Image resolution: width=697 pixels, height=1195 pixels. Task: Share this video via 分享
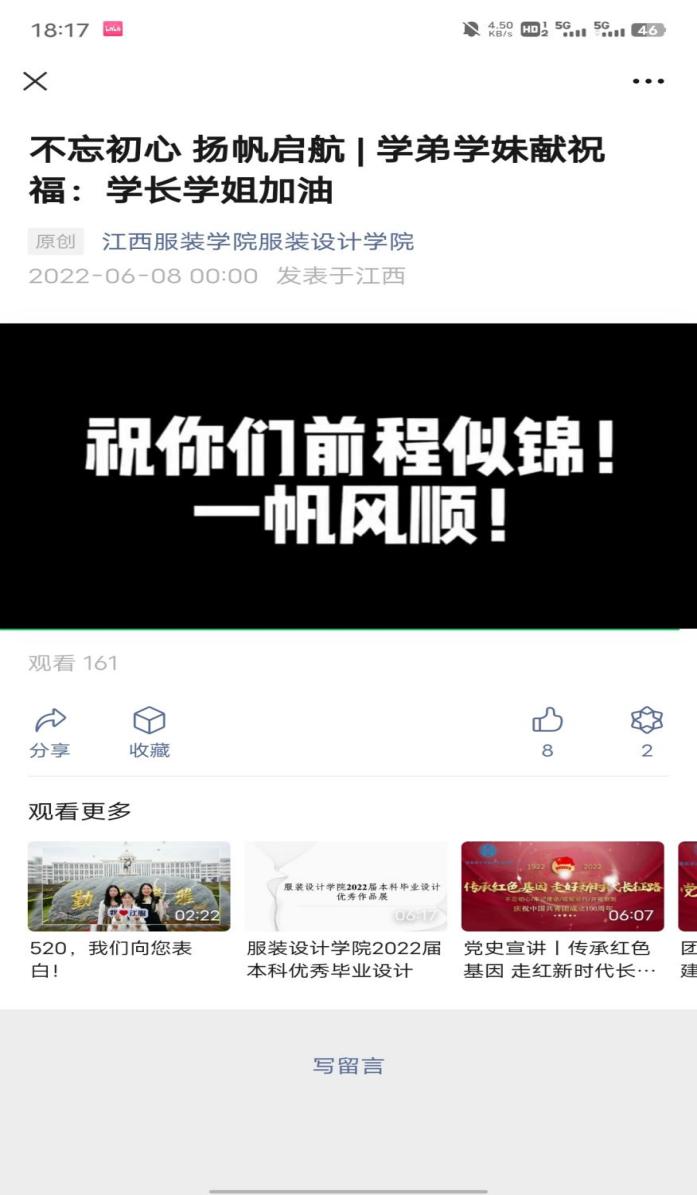tap(50, 731)
